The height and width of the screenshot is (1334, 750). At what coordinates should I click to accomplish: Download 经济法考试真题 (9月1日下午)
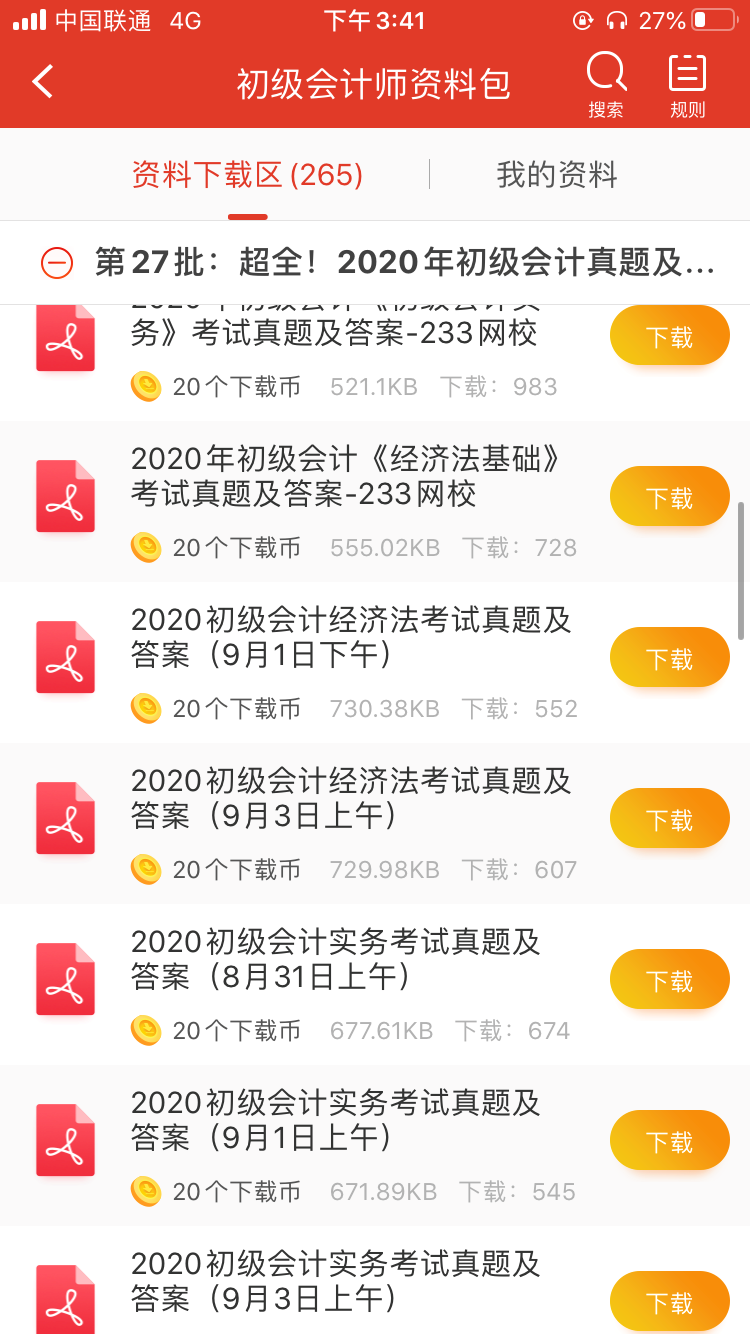point(670,658)
